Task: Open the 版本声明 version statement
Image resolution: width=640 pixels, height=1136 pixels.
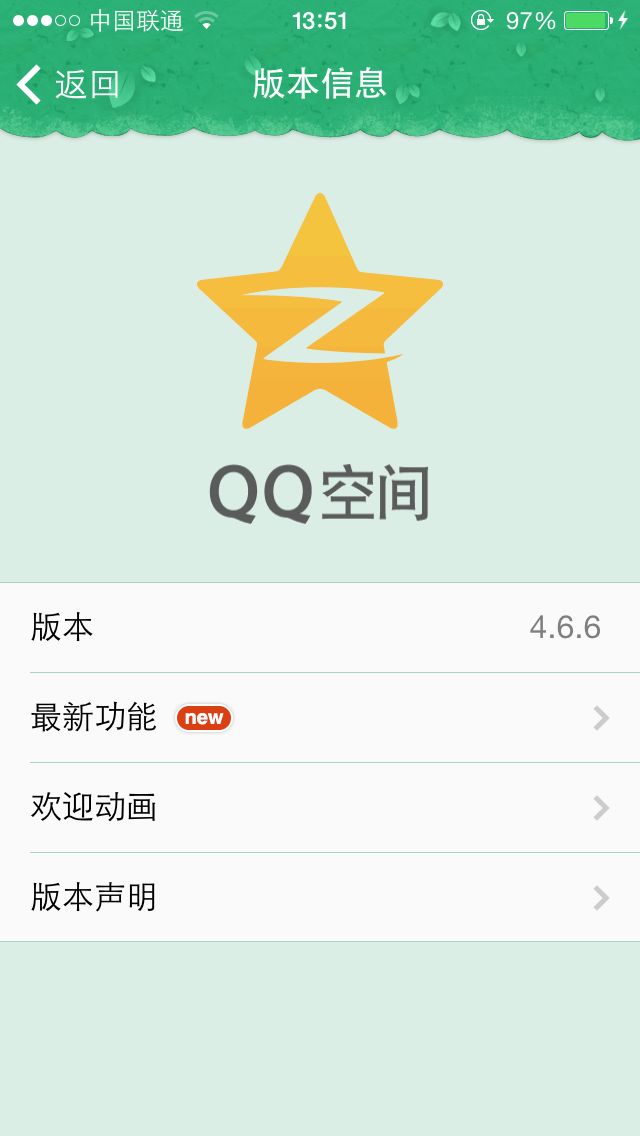Action: 320,898
